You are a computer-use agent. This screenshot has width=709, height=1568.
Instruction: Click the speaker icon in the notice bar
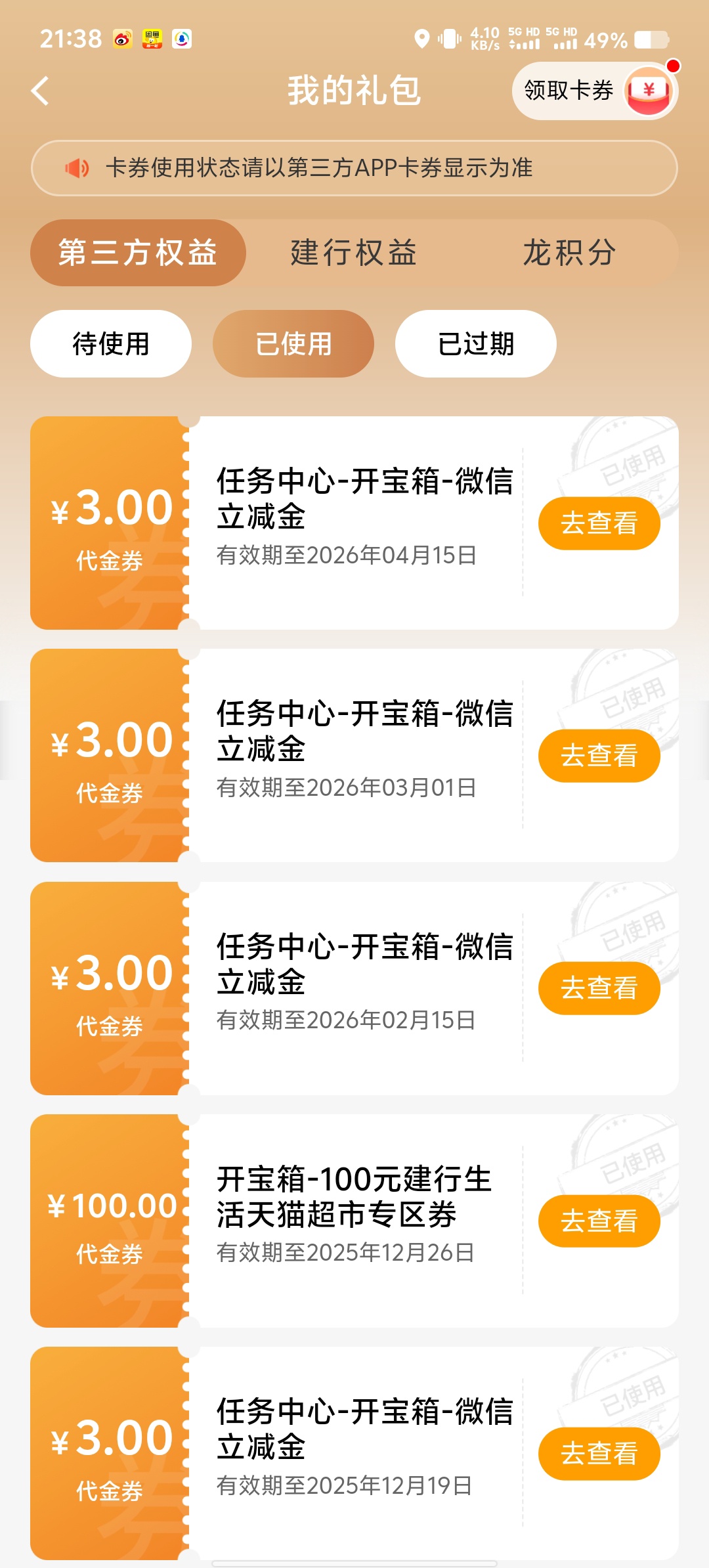click(77, 168)
